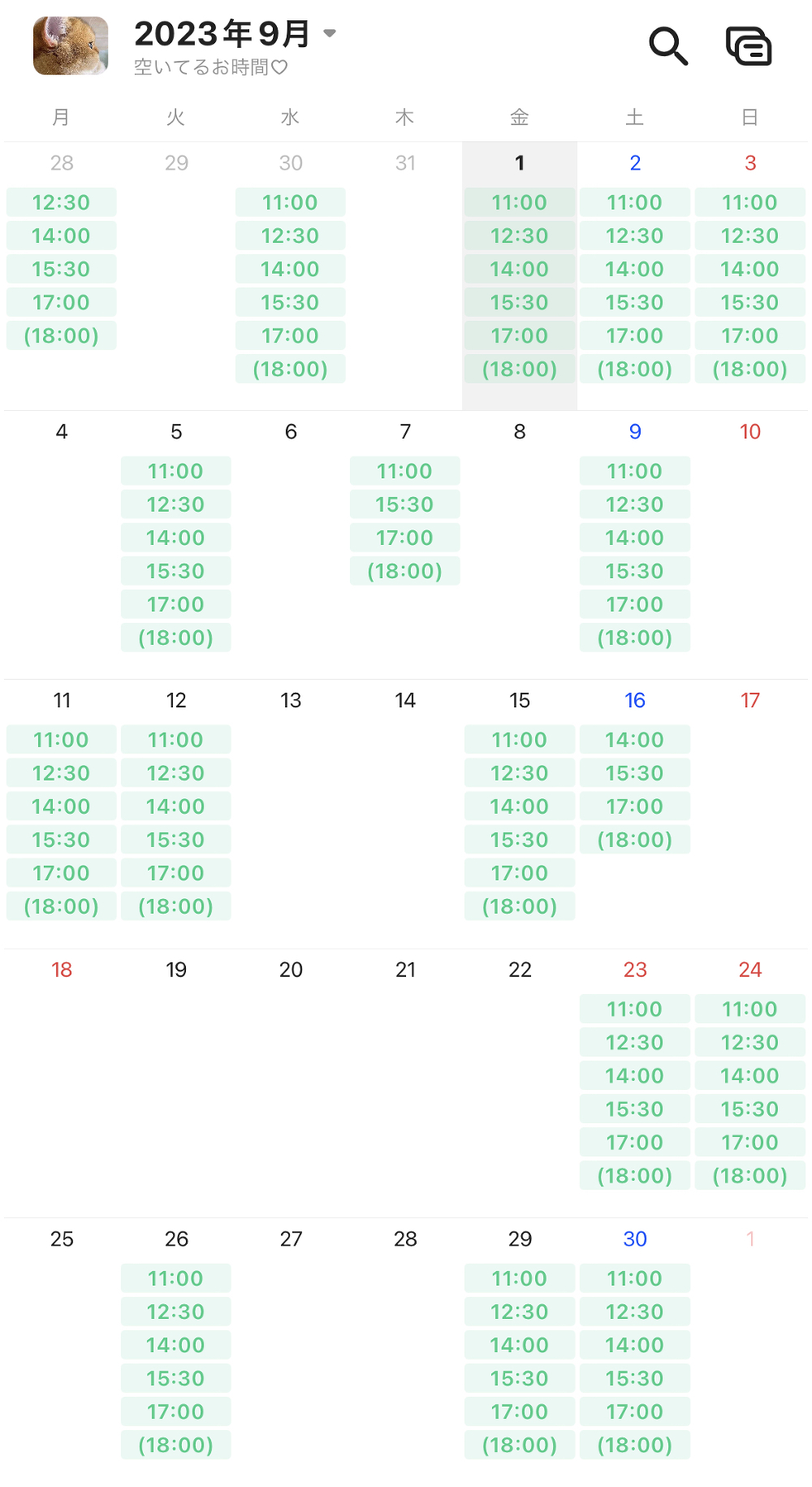Open the 17:00 slot on September 24
Viewport: 812px width, 1487px height.
point(749,1143)
